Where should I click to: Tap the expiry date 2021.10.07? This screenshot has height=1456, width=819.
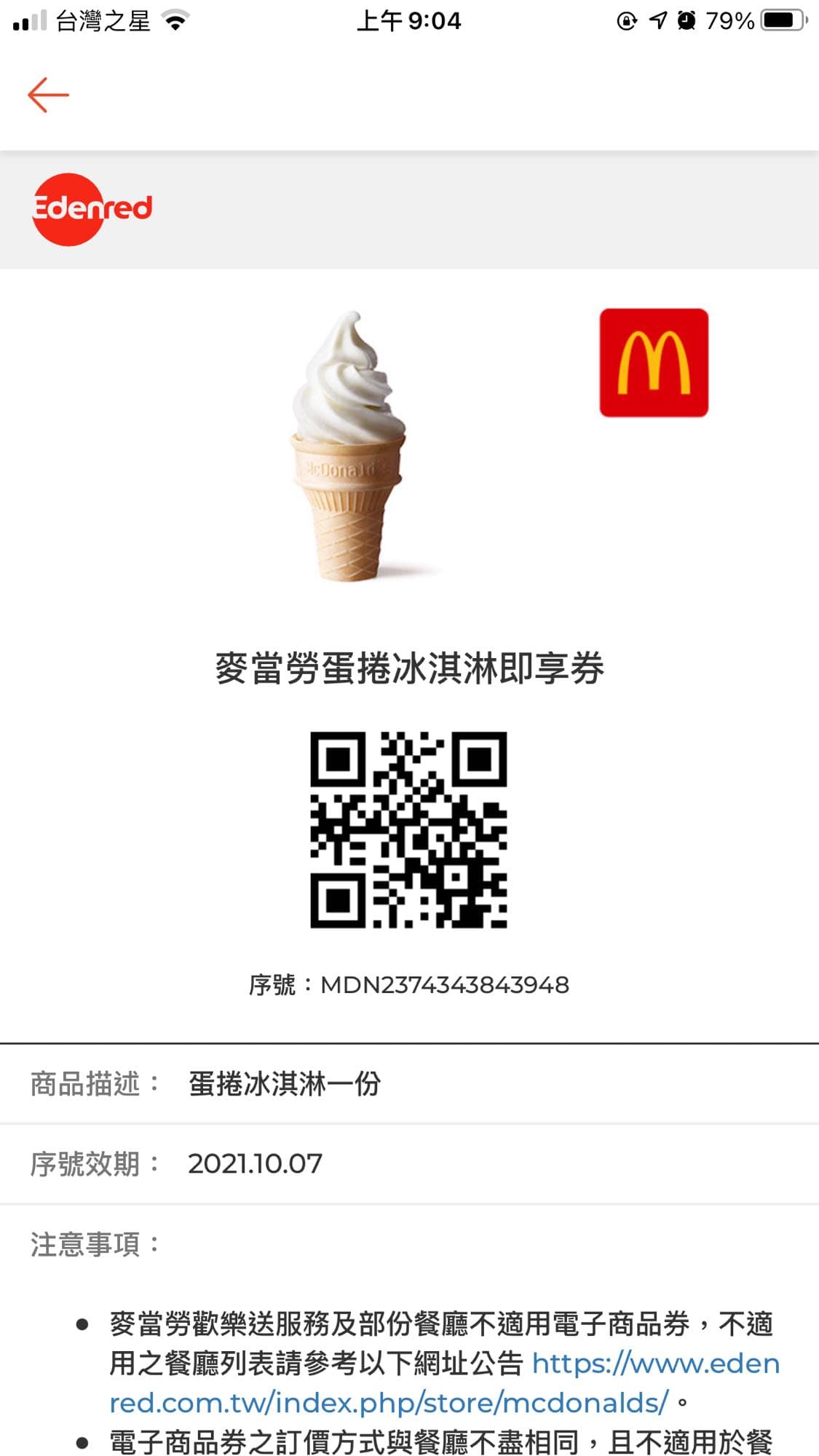tap(254, 1163)
